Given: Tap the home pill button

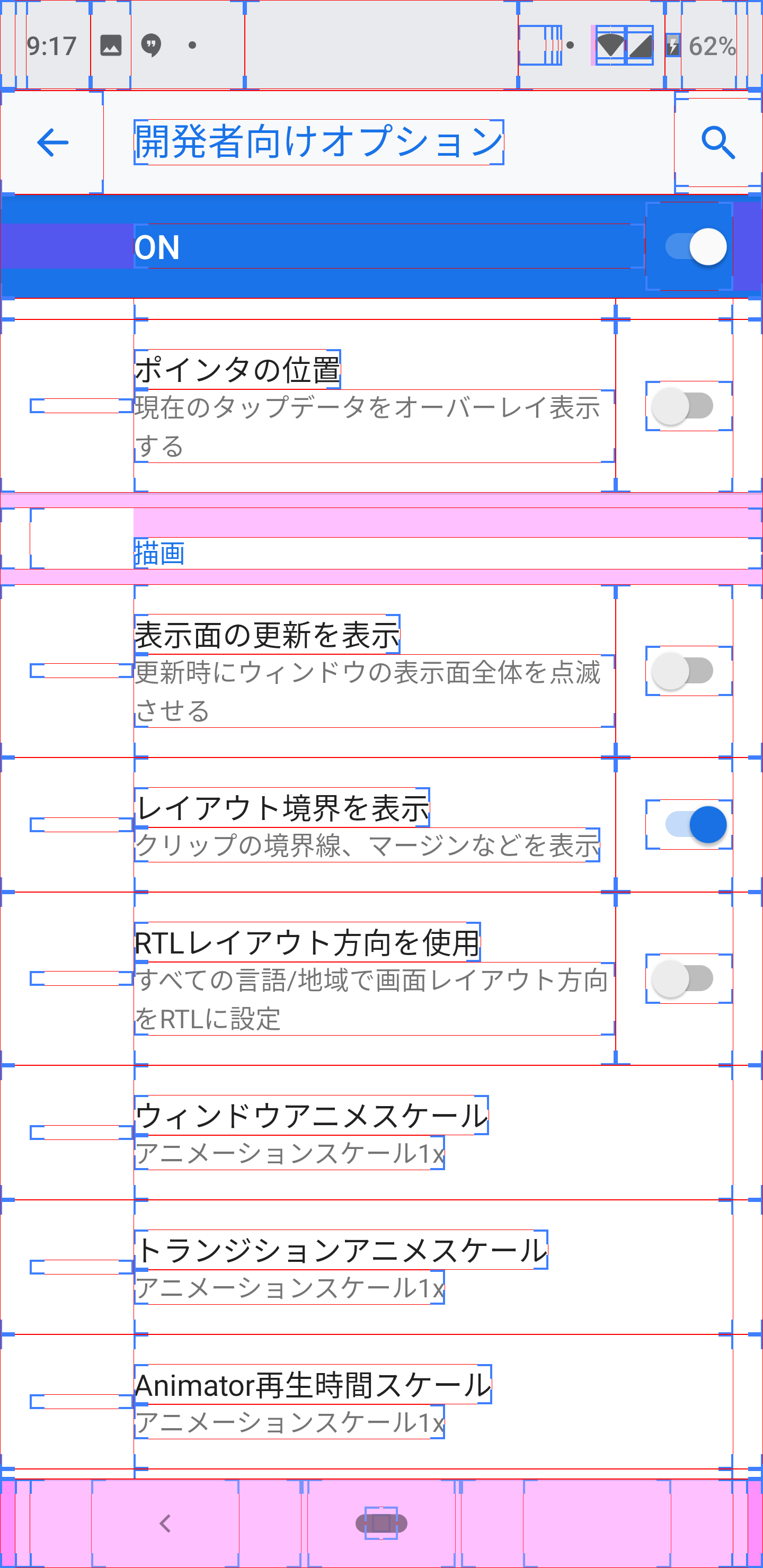Looking at the screenshot, I should 381,1523.
